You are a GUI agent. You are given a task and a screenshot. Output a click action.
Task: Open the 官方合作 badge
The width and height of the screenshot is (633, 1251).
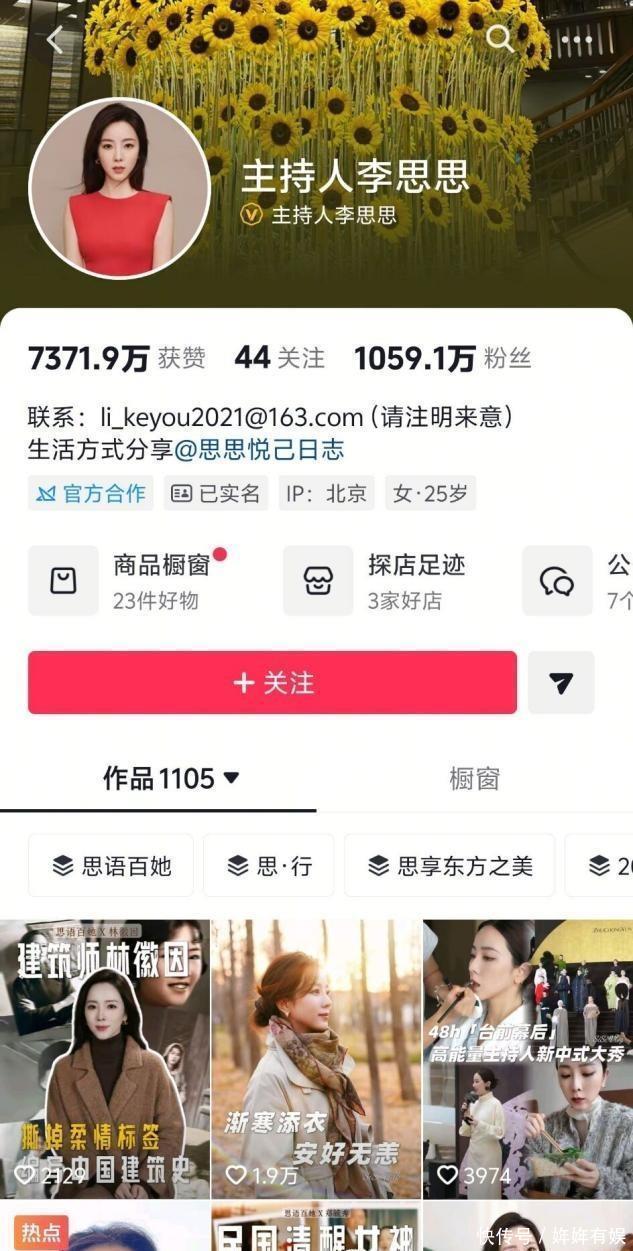click(x=91, y=493)
